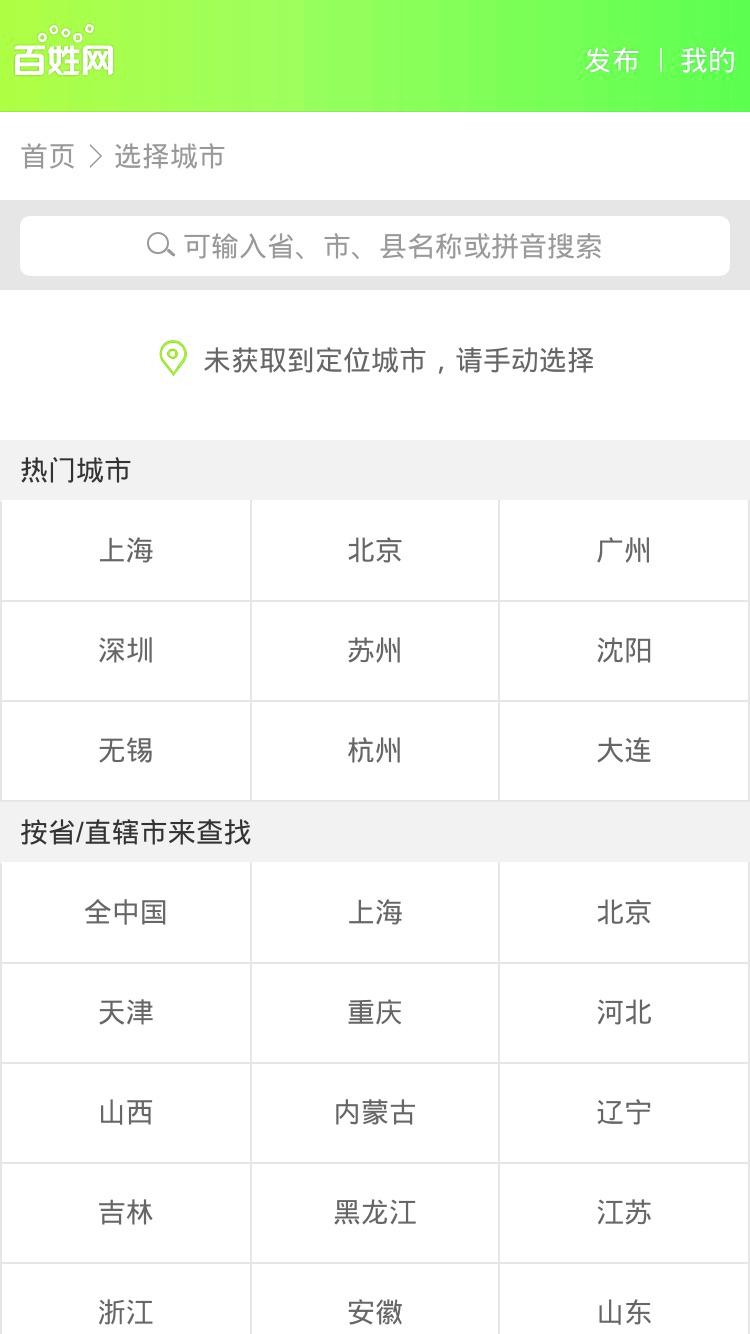The width and height of the screenshot is (750, 1334).
Task: Open 吉林 province
Action: click(126, 1212)
